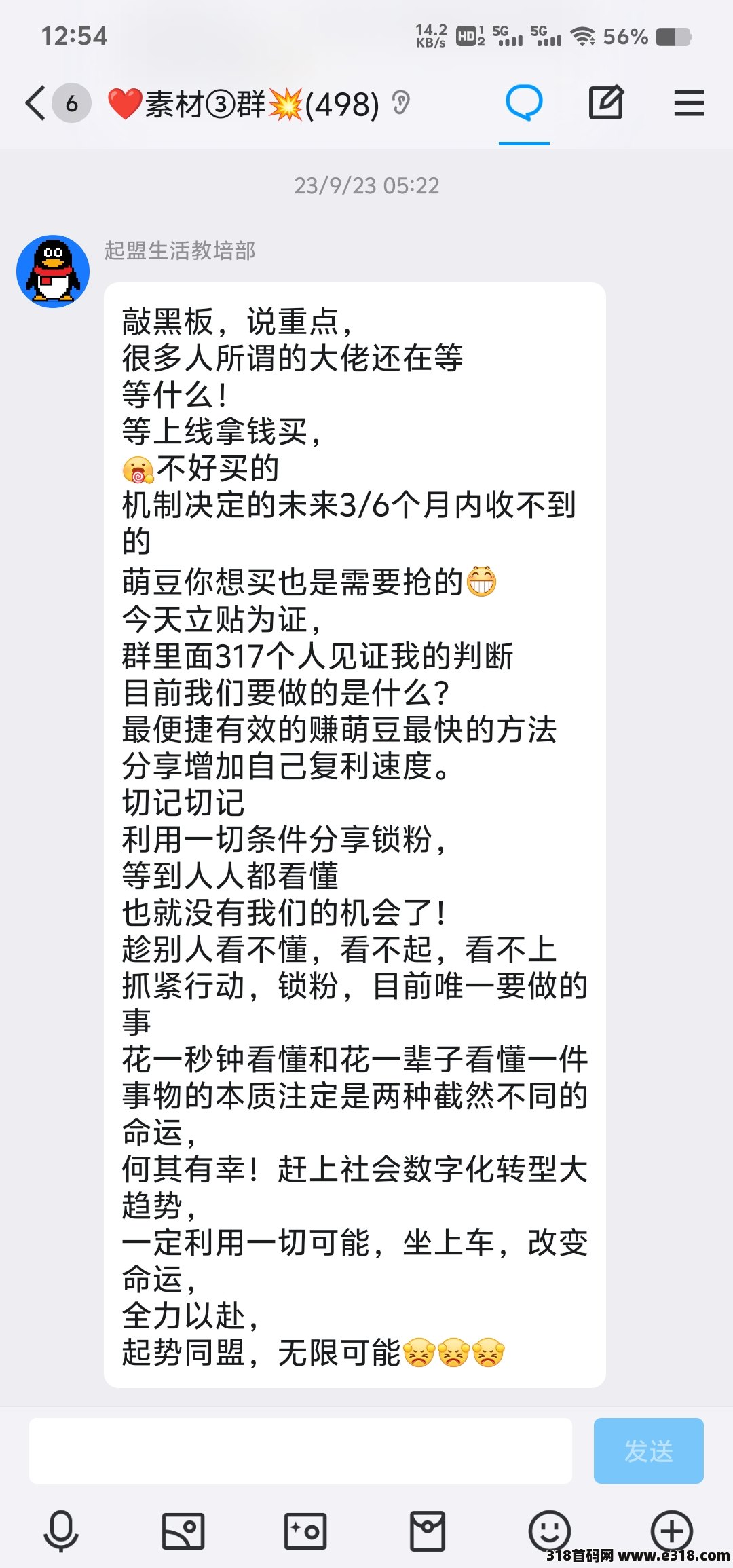View 起盟生活教培部 profile avatar
This screenshot has width=733, height=1568.
tap(53, 272)
